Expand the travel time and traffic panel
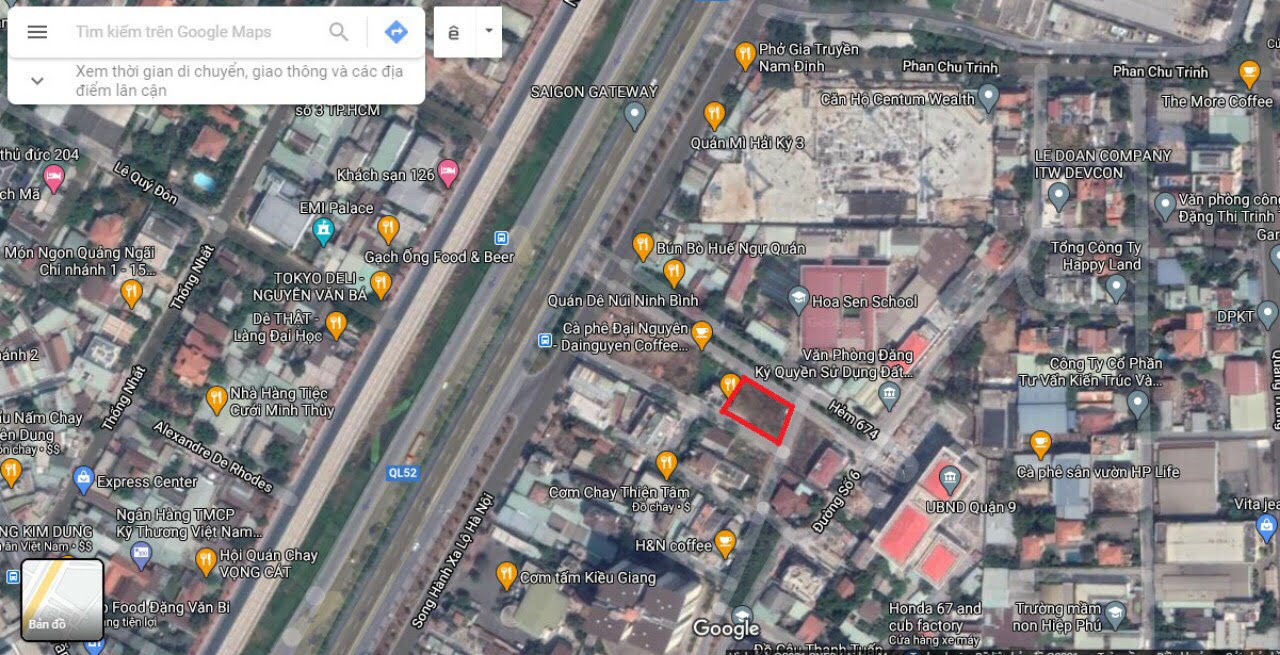This screenshot has width=1280, height=655. point(37,81)
